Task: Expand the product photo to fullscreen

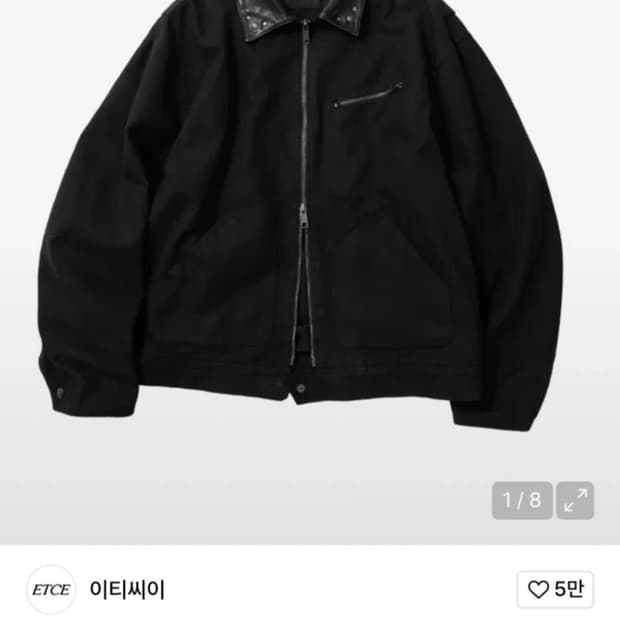Action: coord(575,501)
